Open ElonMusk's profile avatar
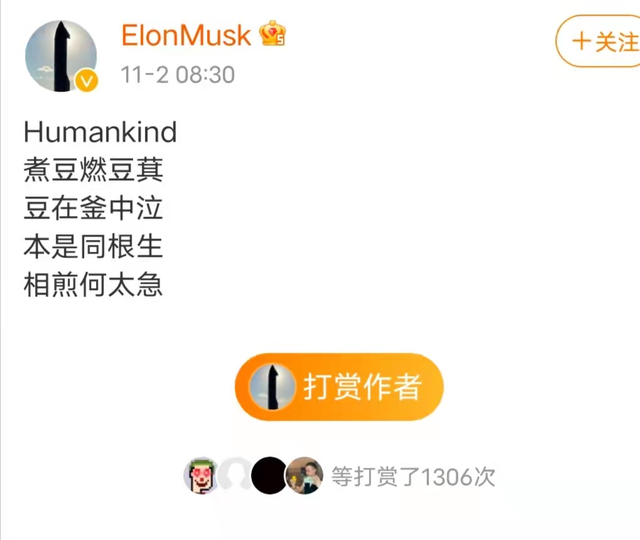 (x=60, y=55)
